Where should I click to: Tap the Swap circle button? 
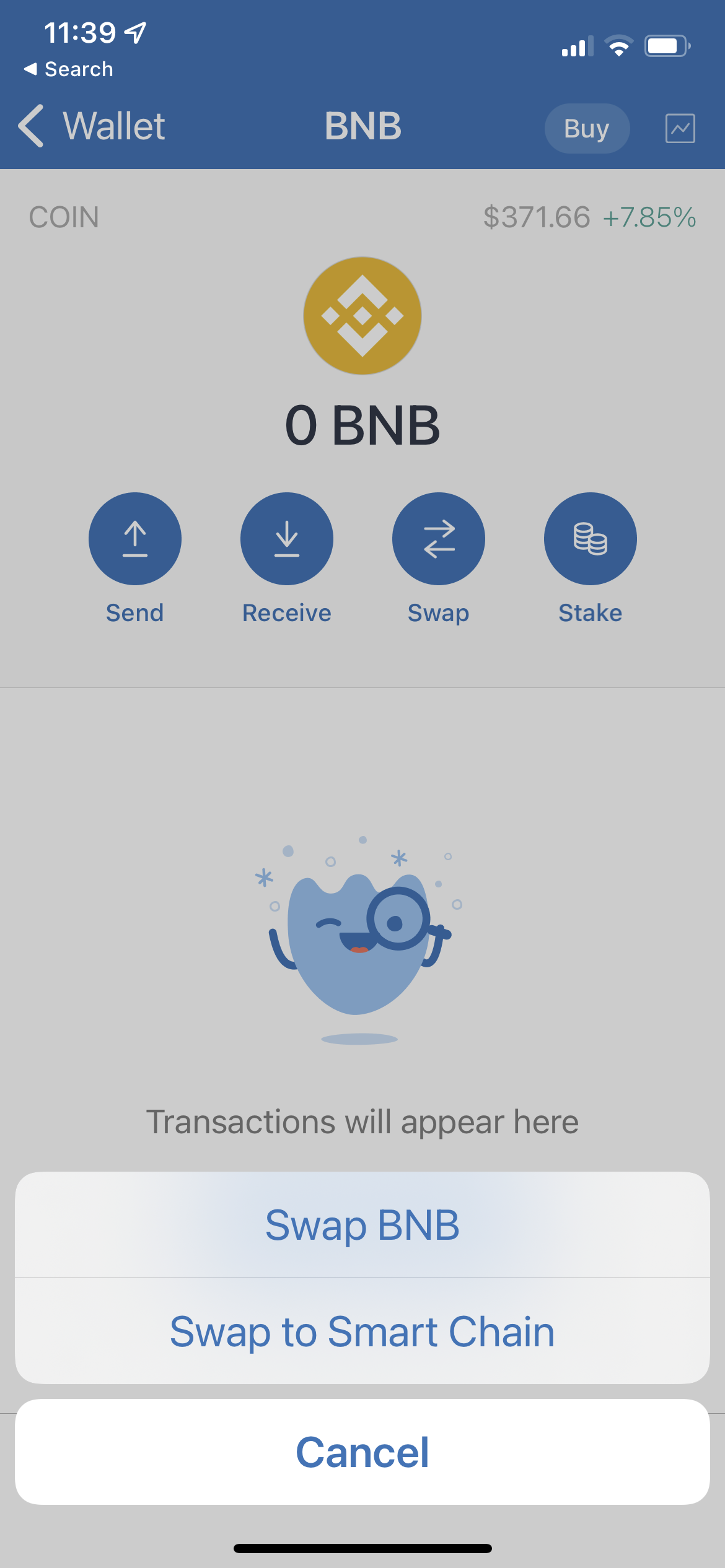tap(439, 539)
